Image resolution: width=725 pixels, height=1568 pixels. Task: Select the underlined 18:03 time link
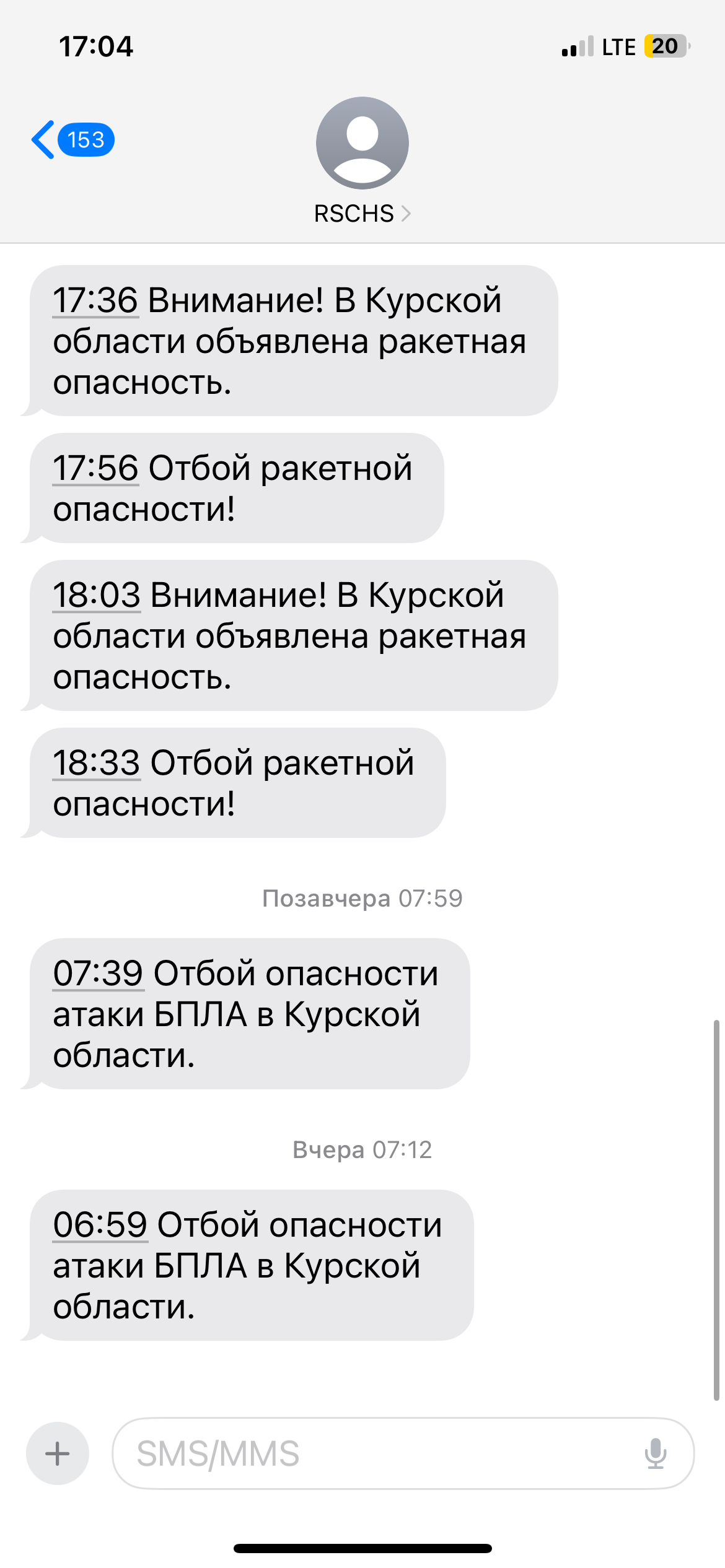point(97,595)
